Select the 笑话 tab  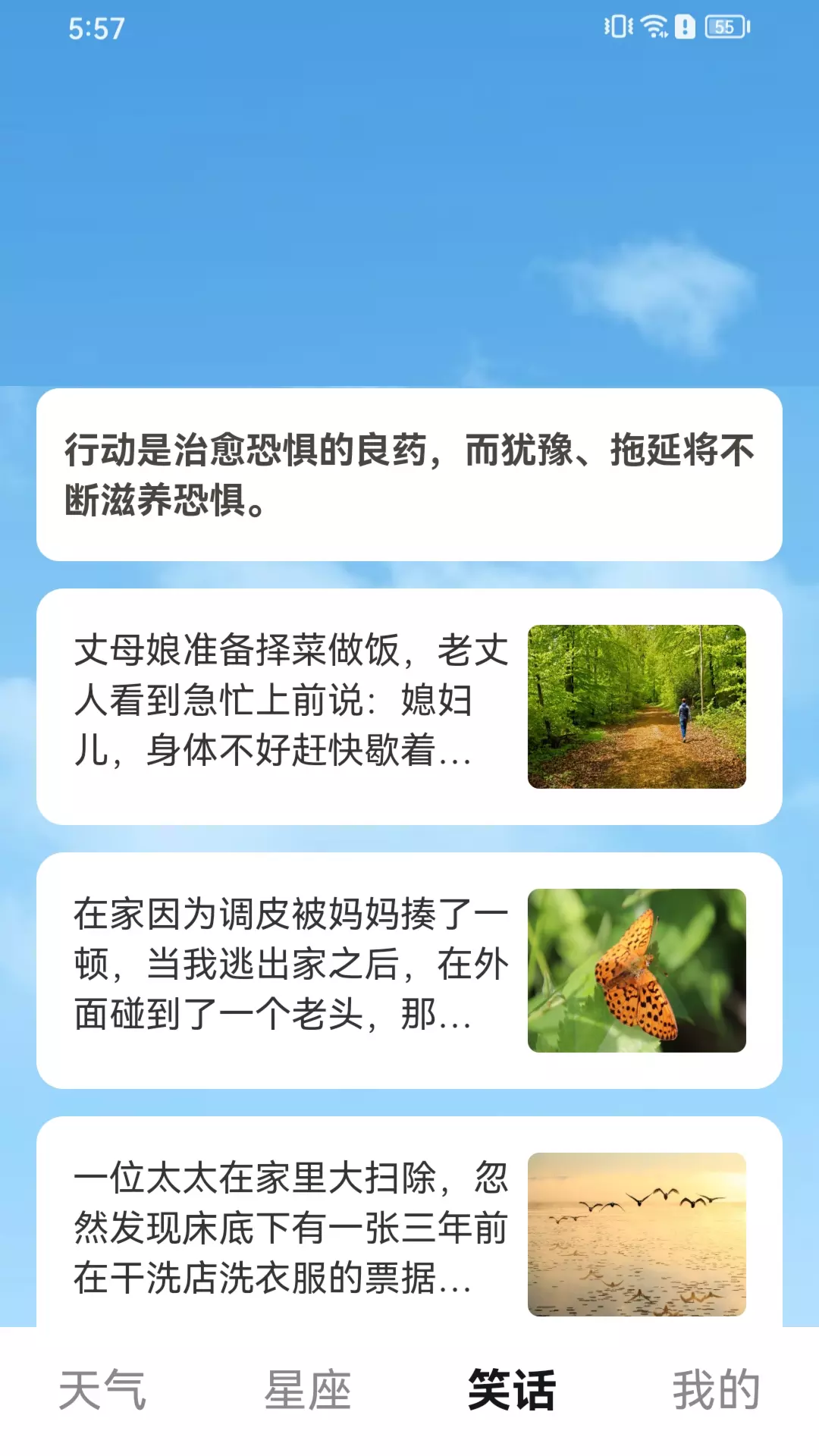(512, 1390)
